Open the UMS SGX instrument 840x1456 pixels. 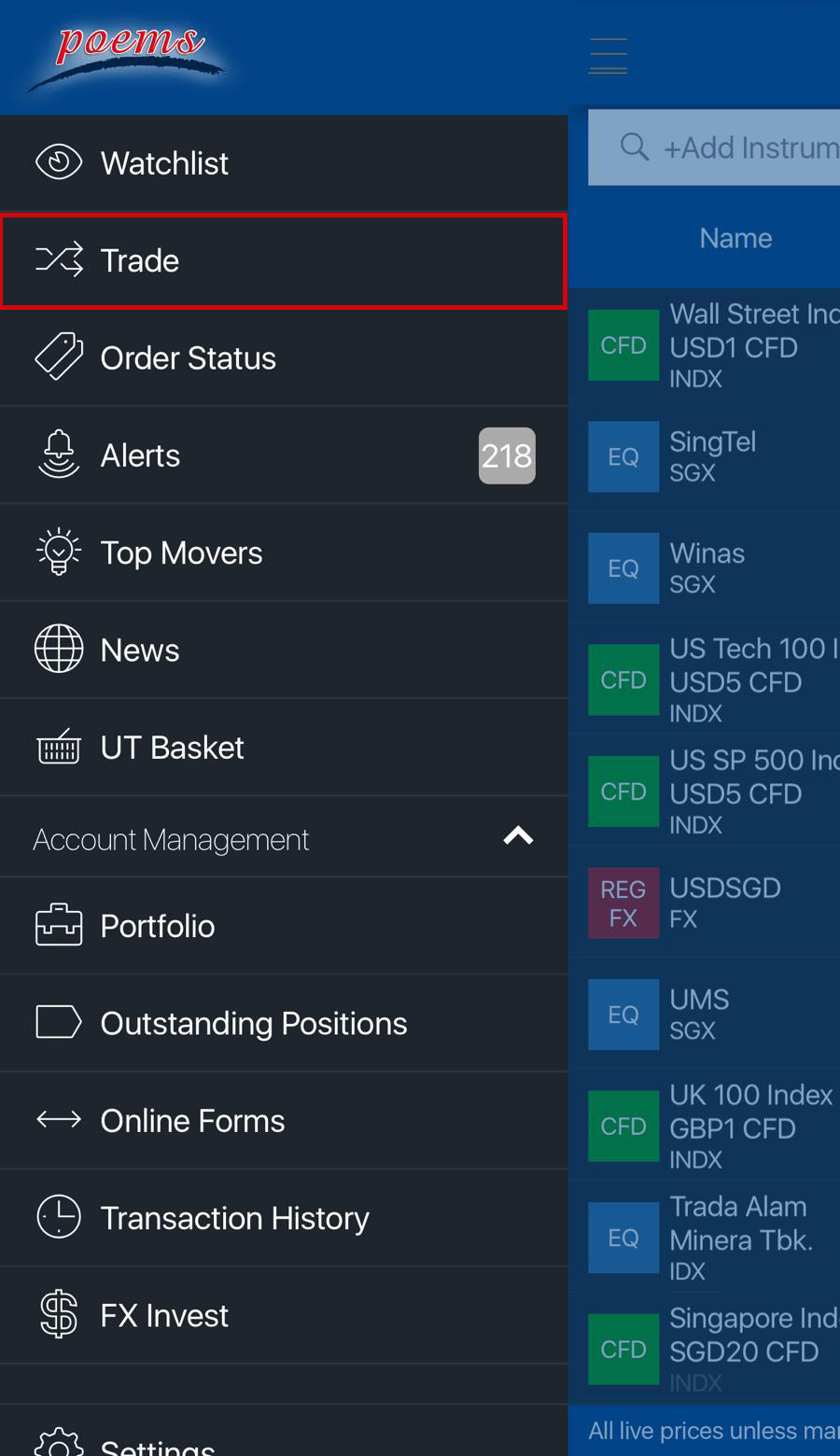pos(709,1014)
